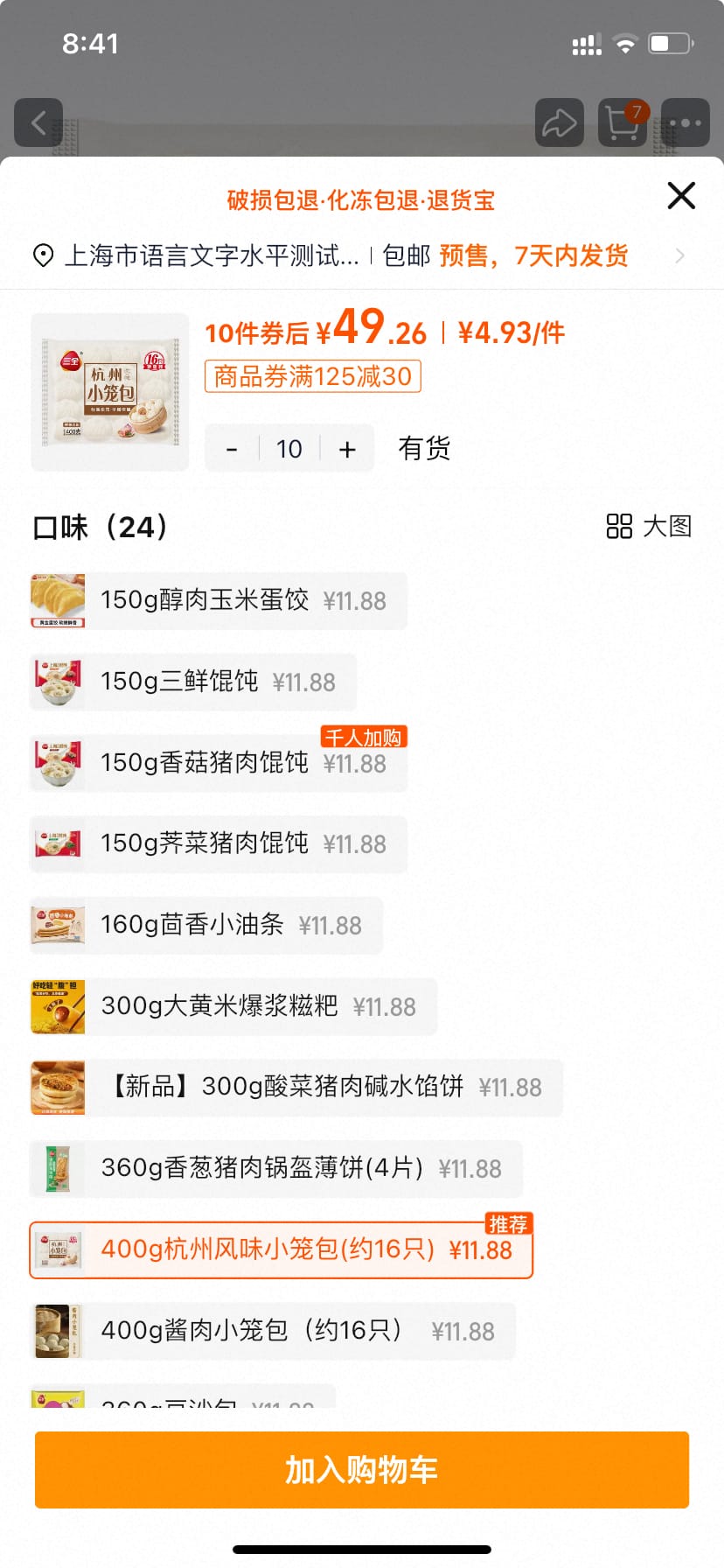Tap the ellipsis more-options icon

tap(685, 122)
